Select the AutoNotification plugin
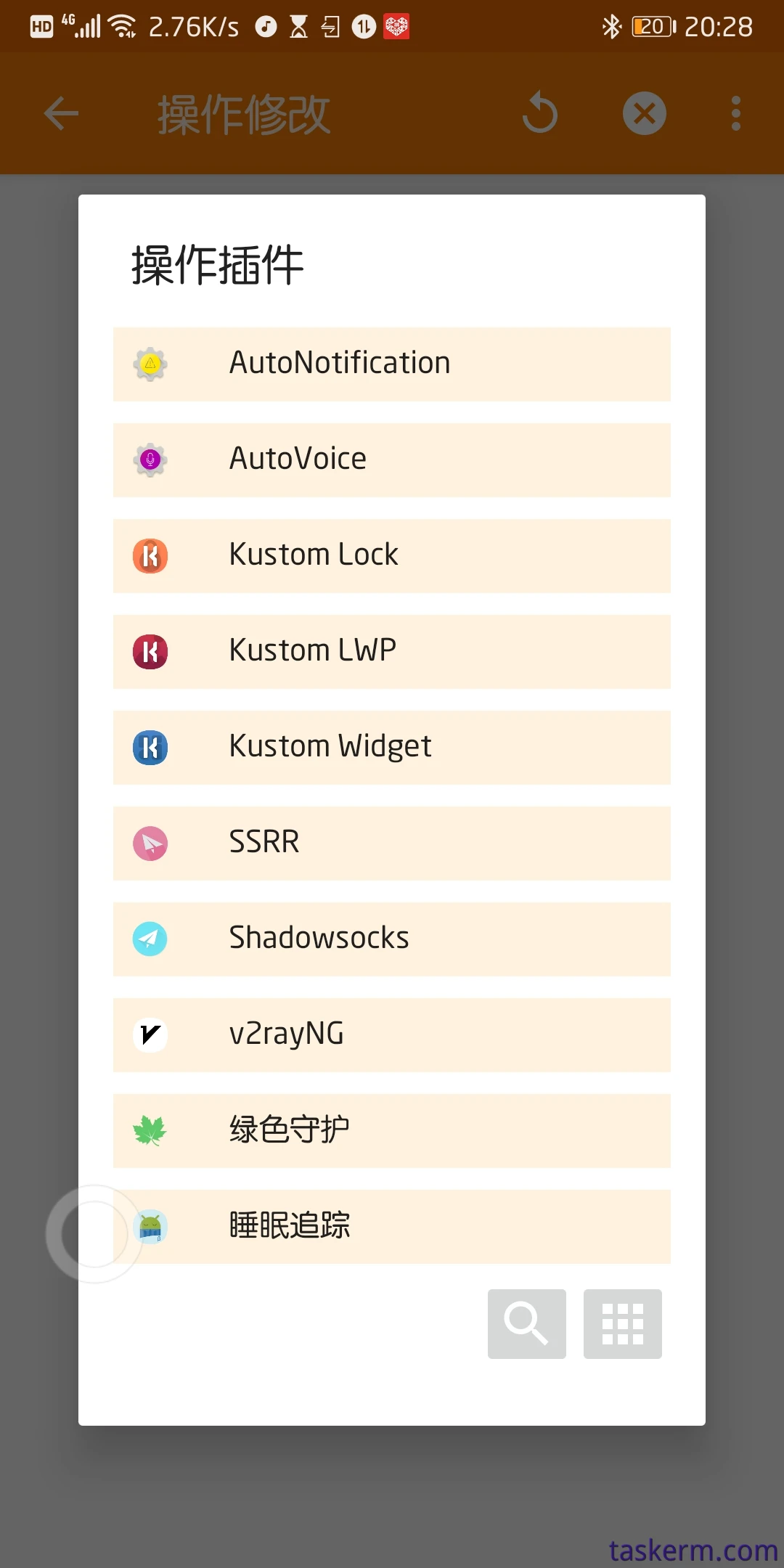 (392, 364)
